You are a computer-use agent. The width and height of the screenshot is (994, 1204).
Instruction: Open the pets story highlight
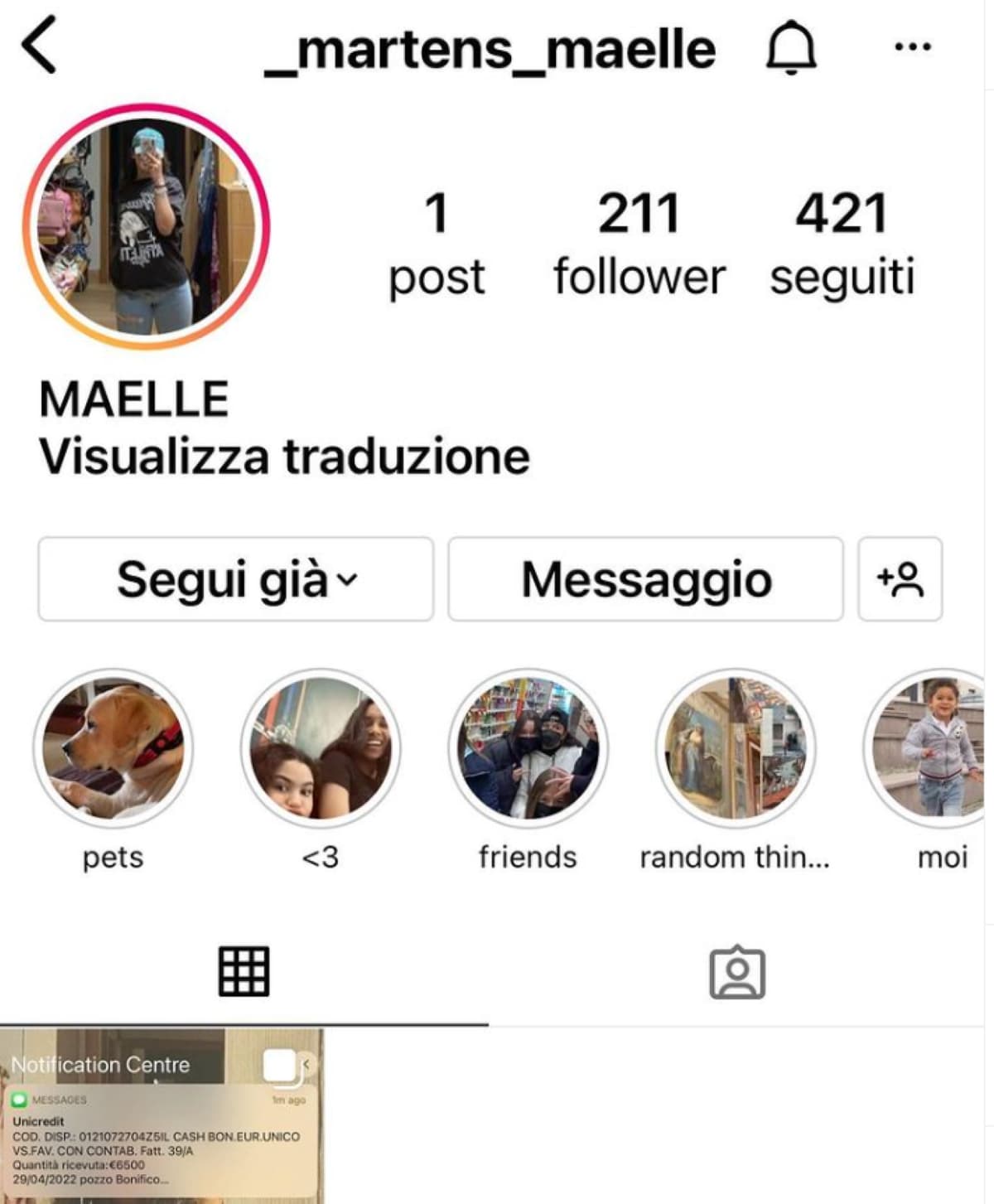click(113, 748)
